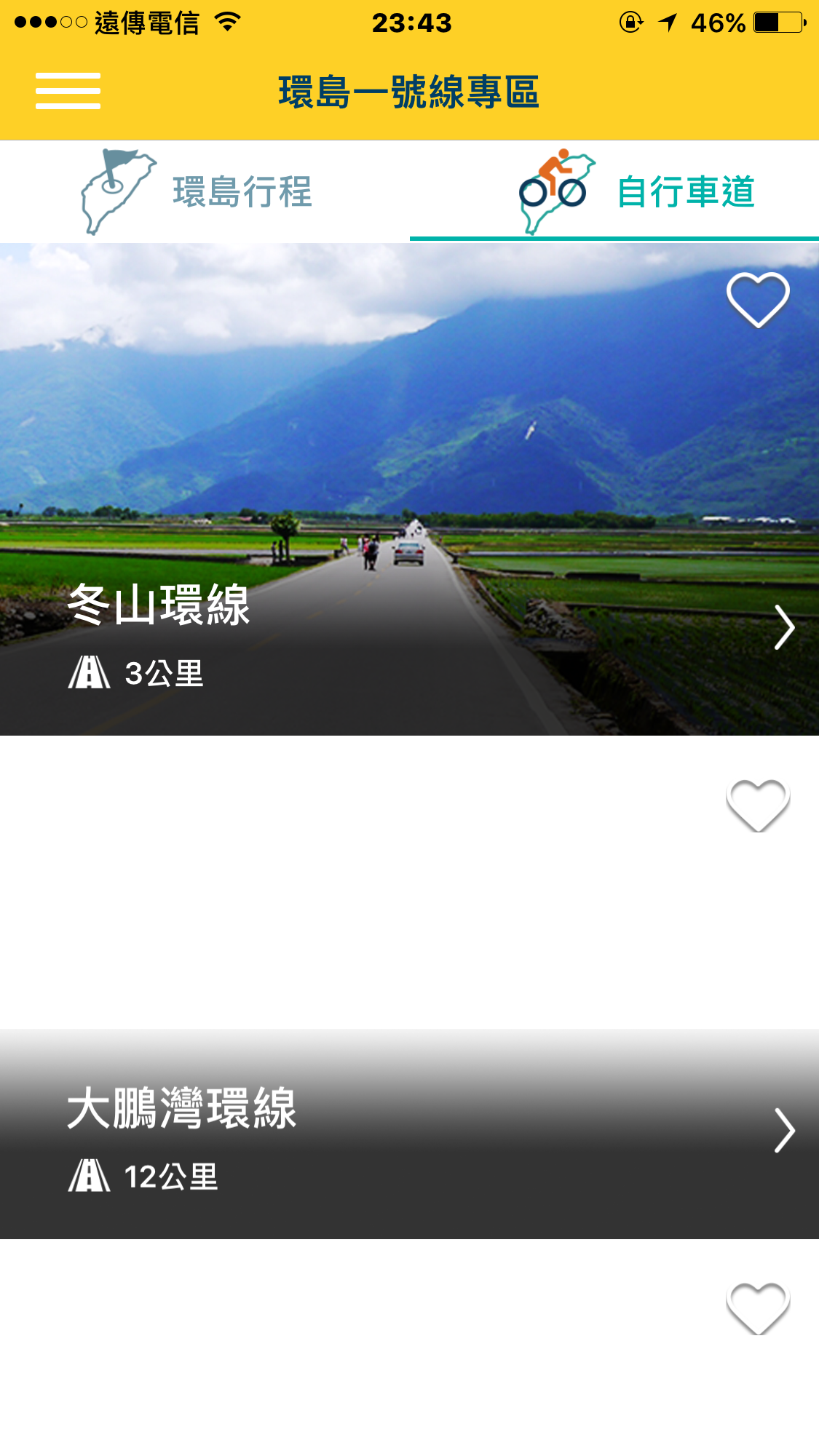The image size is (819, 1456).
Task: Tap the heart icon on the bottom card
Action: click(759, 1310)
